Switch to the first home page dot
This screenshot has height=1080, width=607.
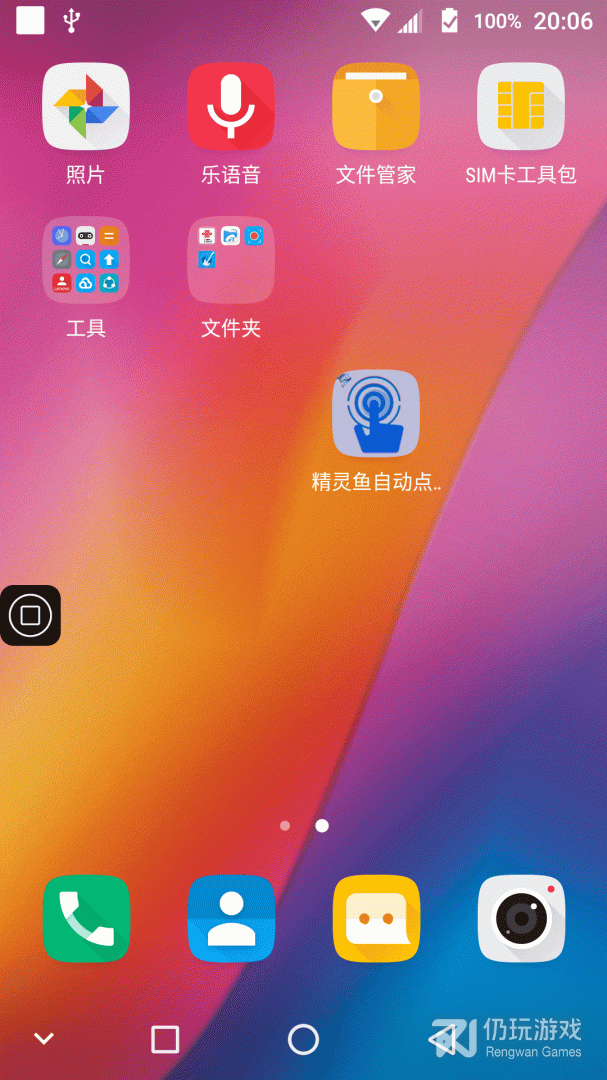(285, 825)
